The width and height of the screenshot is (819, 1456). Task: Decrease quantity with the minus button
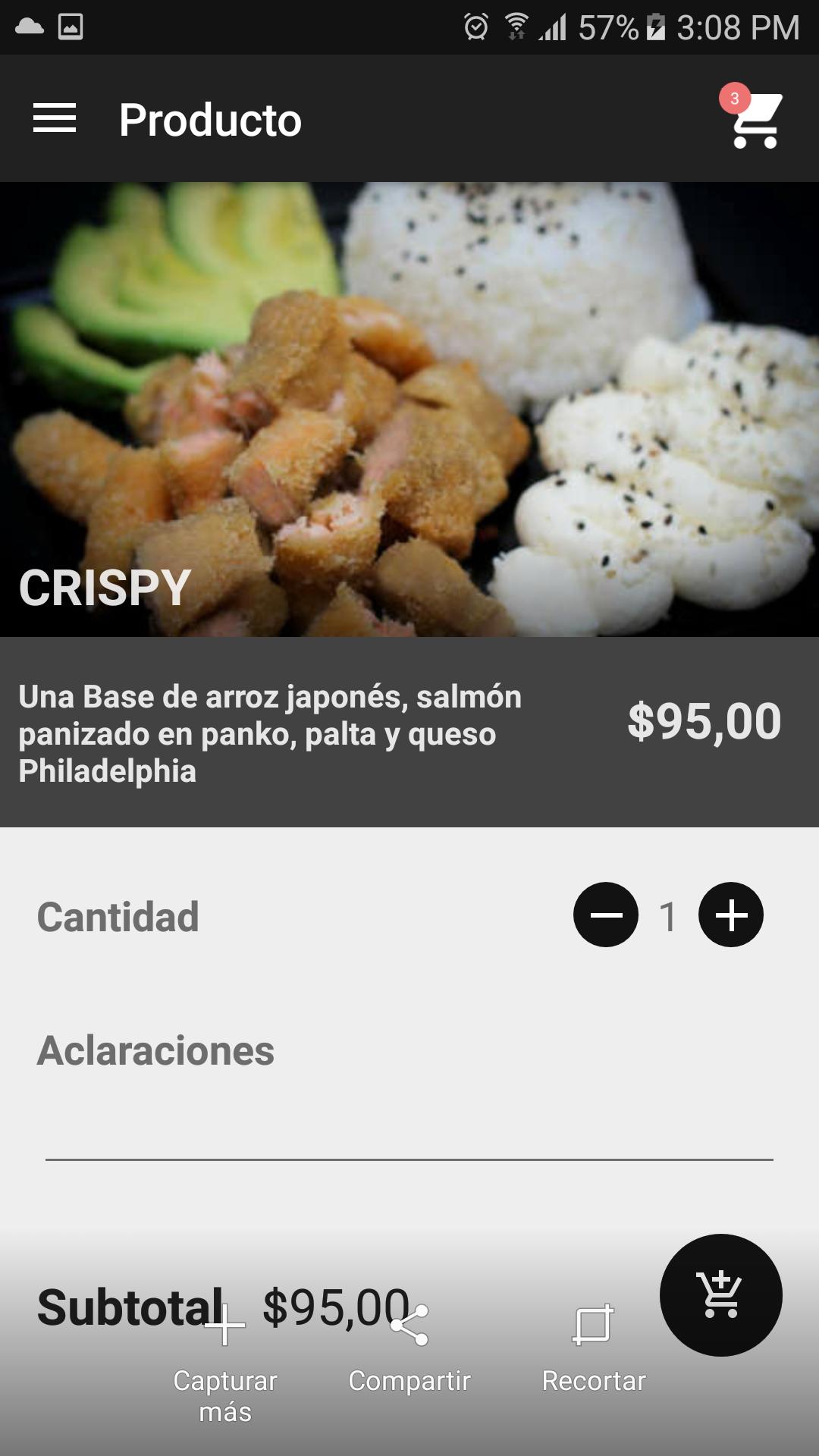point(606,915)
